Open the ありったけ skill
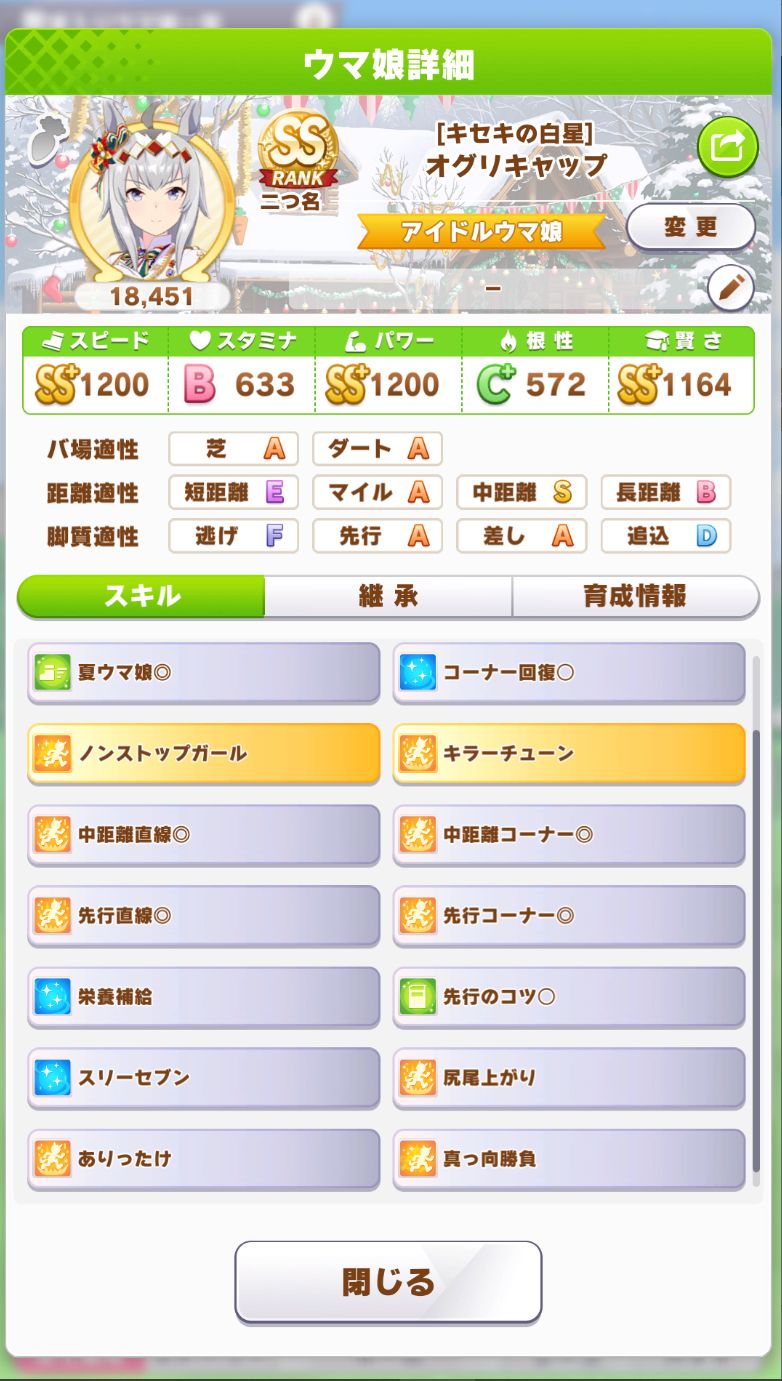 [x=204, y=1158]
